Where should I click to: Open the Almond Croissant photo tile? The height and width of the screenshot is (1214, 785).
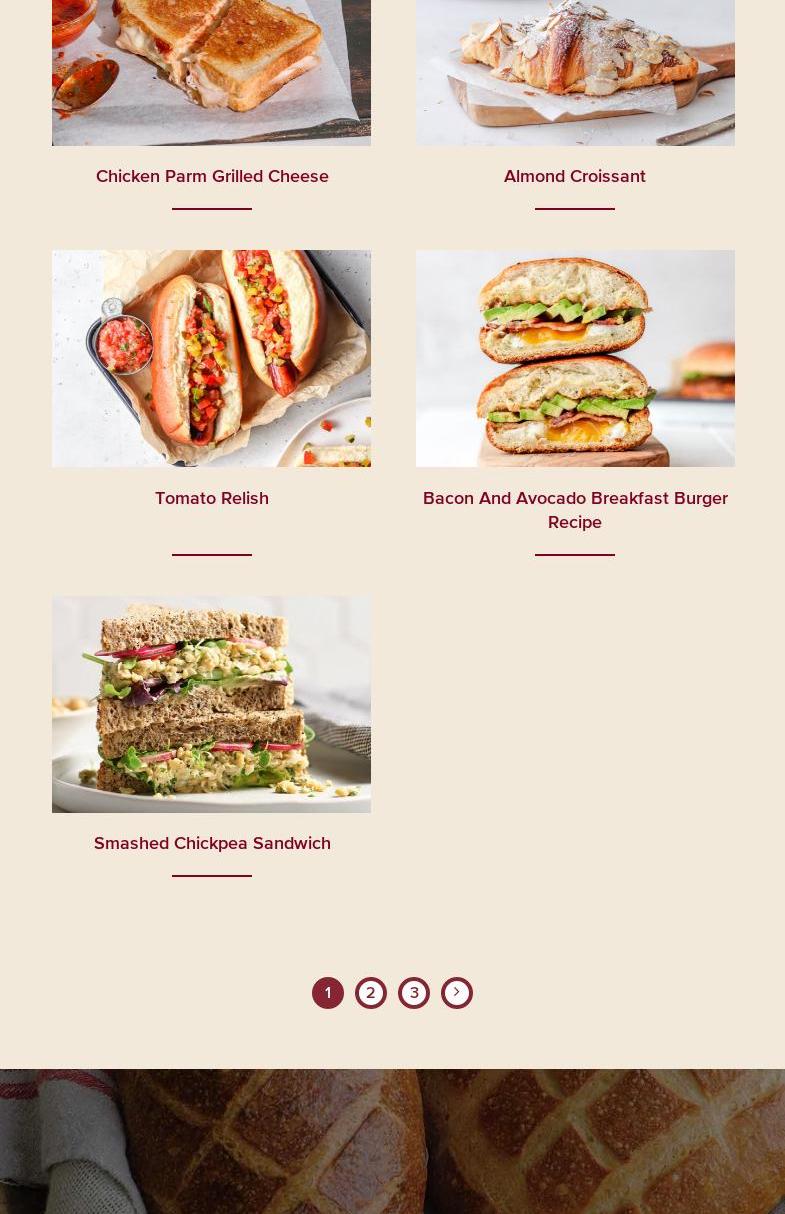pos(575,72)
